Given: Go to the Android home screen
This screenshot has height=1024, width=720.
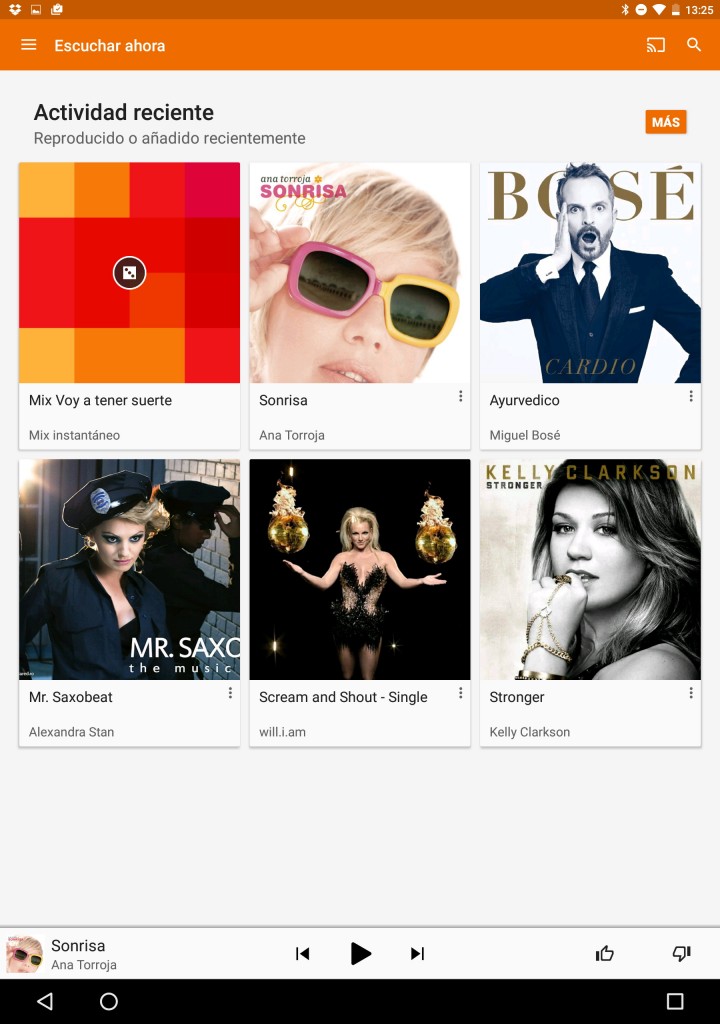Looking at the screenshot, I should (109, 1001).
